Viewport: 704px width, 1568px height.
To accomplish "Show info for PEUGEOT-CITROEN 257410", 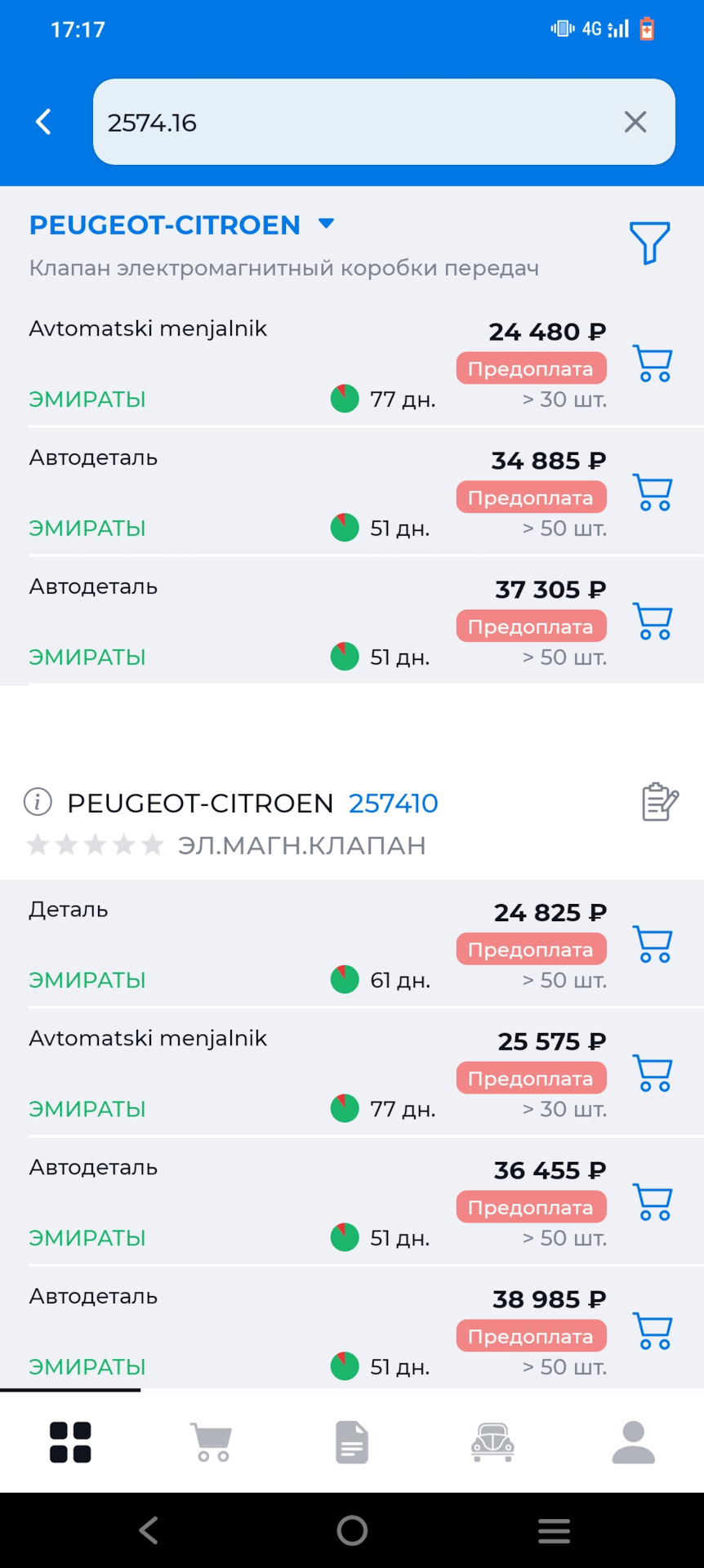I will [38, 802].
